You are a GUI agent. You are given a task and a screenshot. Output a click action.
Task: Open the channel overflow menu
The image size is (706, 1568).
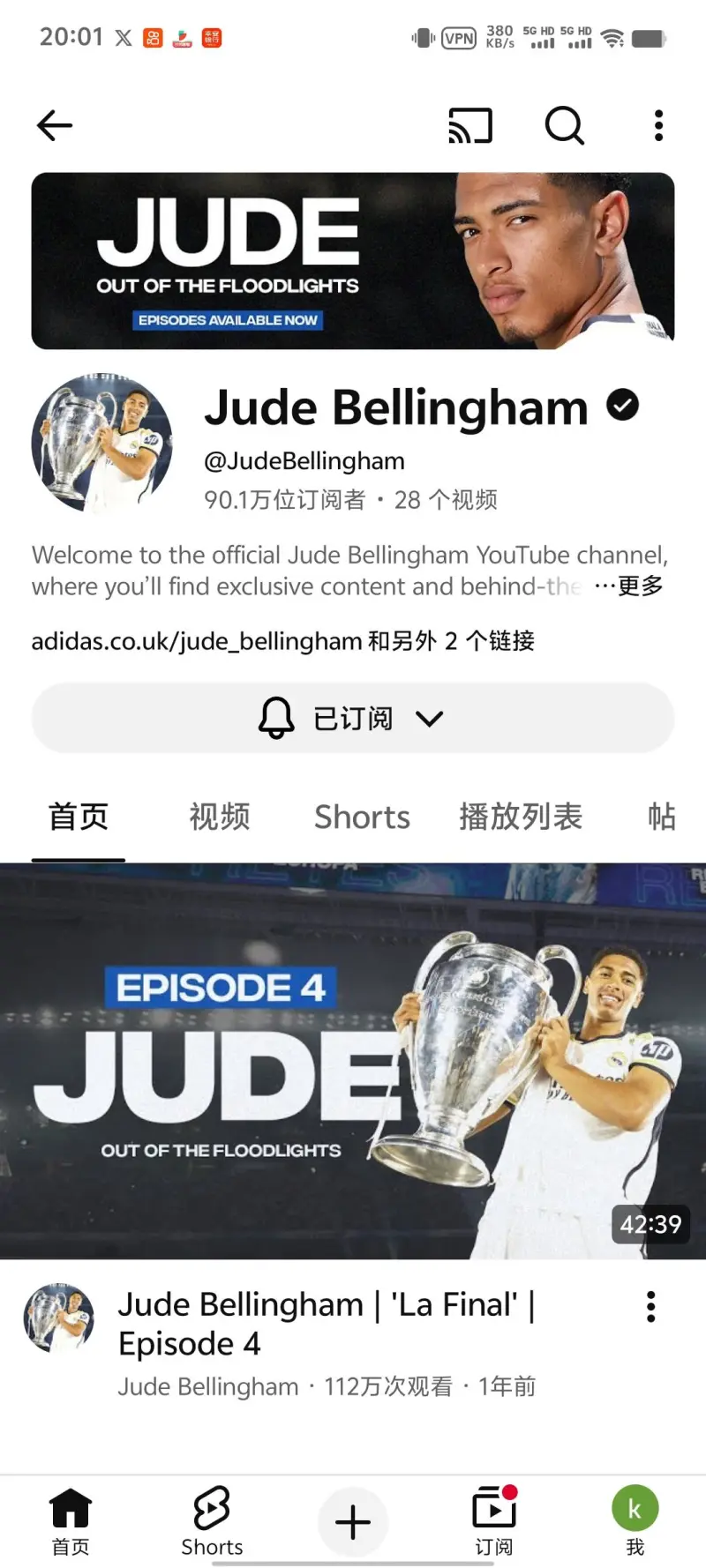[x=658, y=126]
